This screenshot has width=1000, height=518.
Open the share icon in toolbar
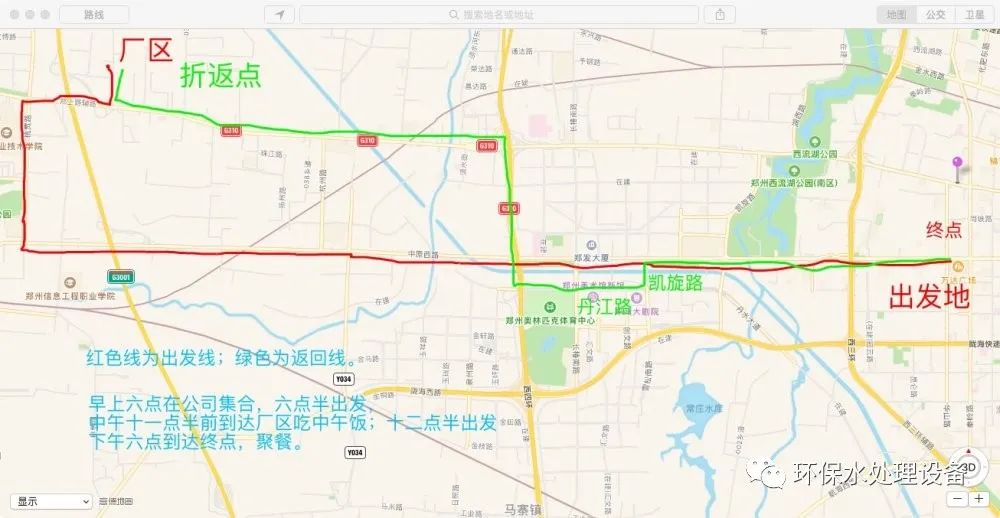click(720, 15)
